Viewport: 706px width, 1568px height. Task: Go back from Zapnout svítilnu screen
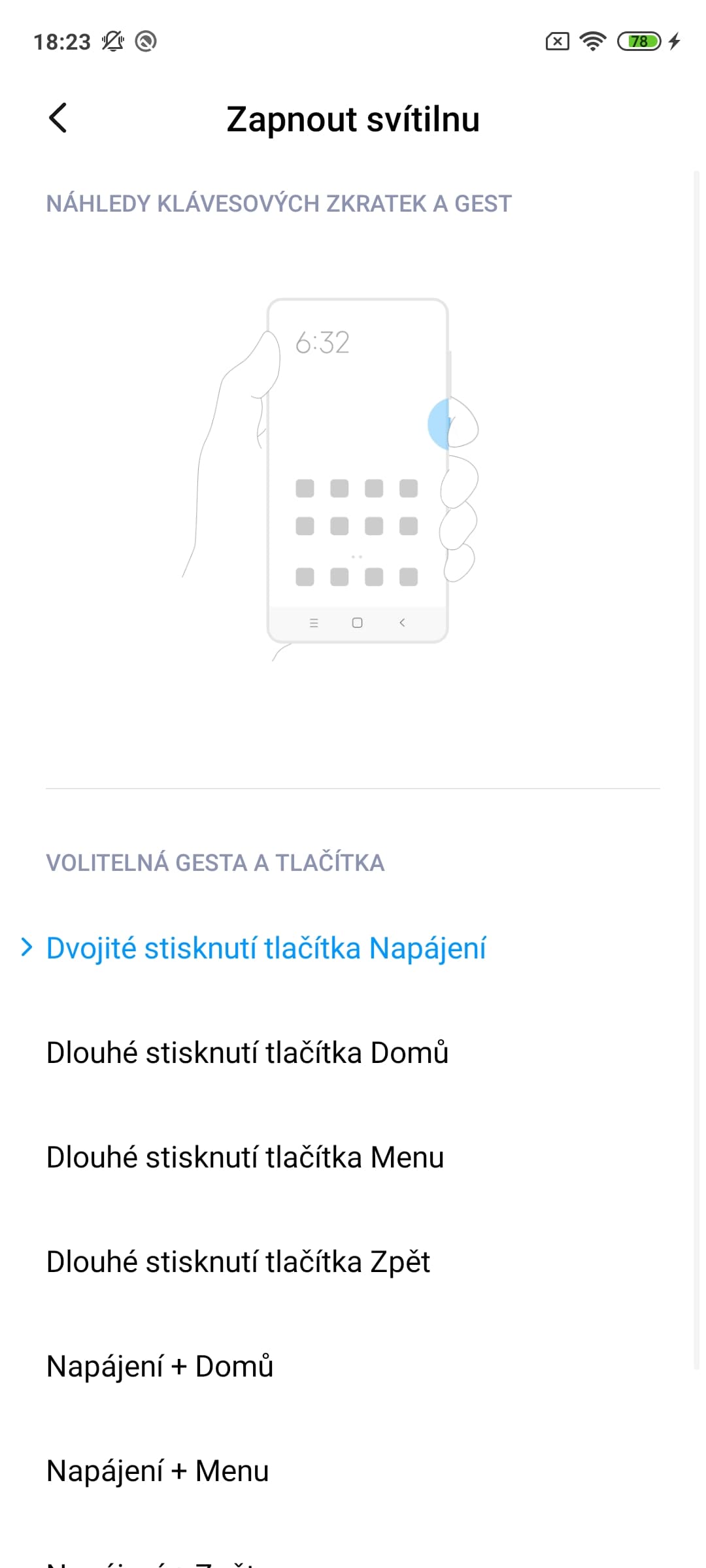point(58,118)
